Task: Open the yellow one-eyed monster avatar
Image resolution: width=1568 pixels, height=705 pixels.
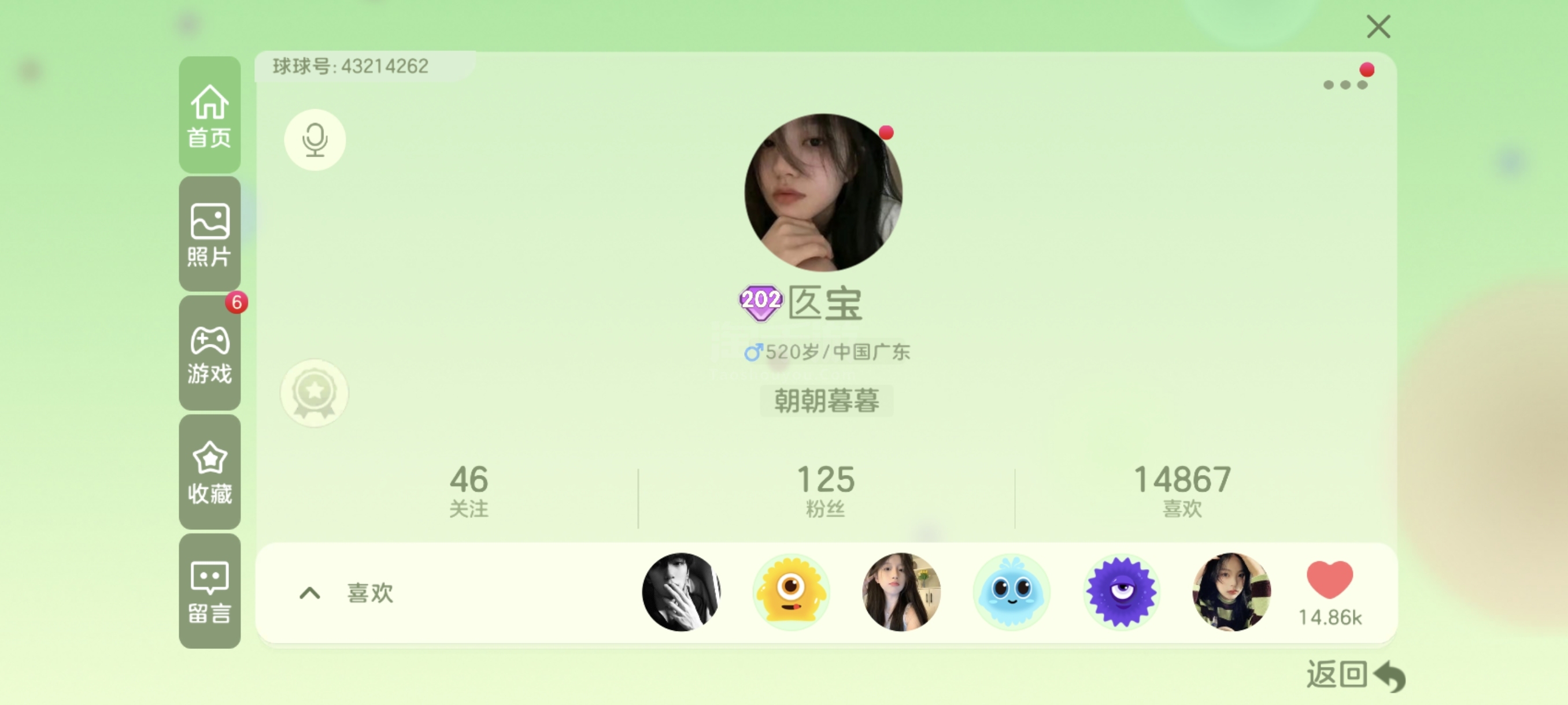Action: (791, 592)
